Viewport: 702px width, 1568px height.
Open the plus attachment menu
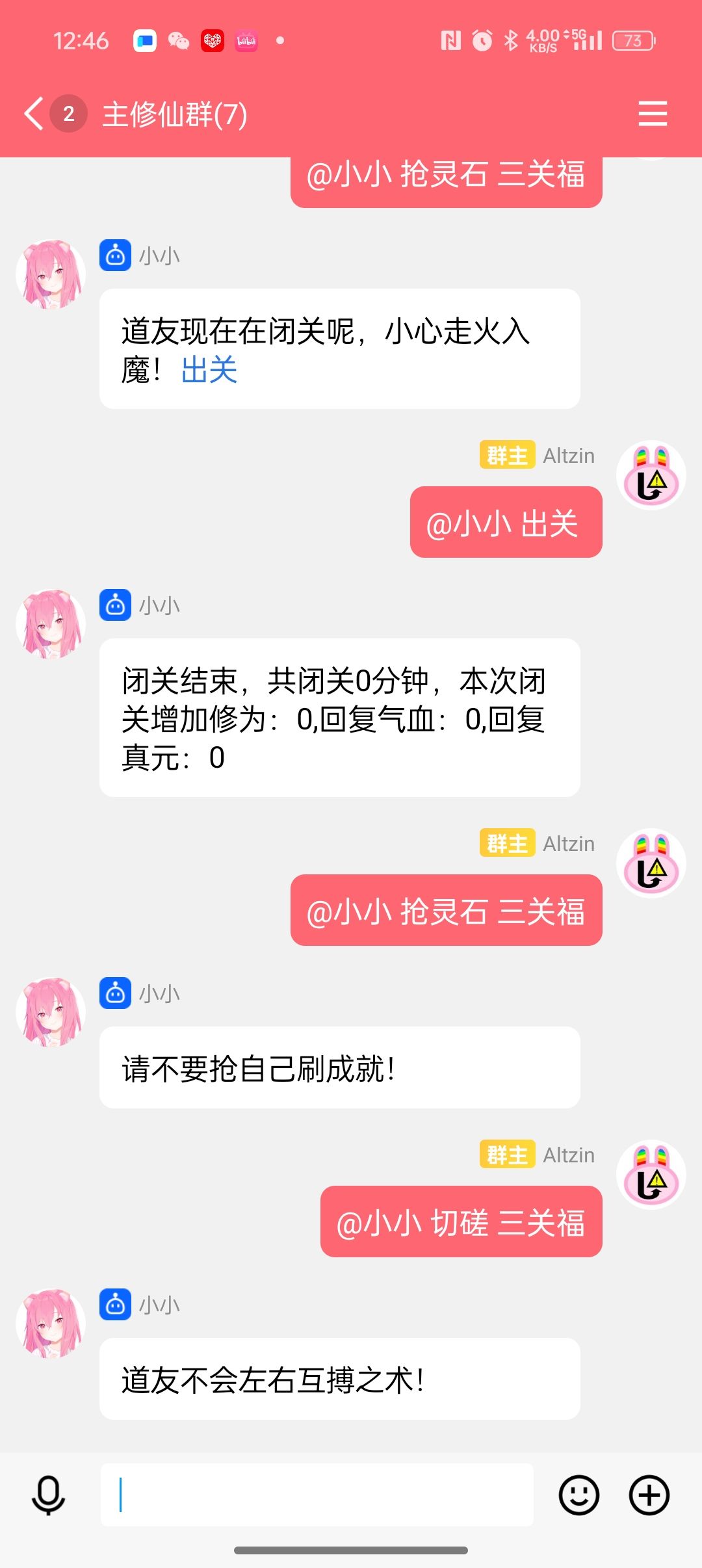[649, 1495]
